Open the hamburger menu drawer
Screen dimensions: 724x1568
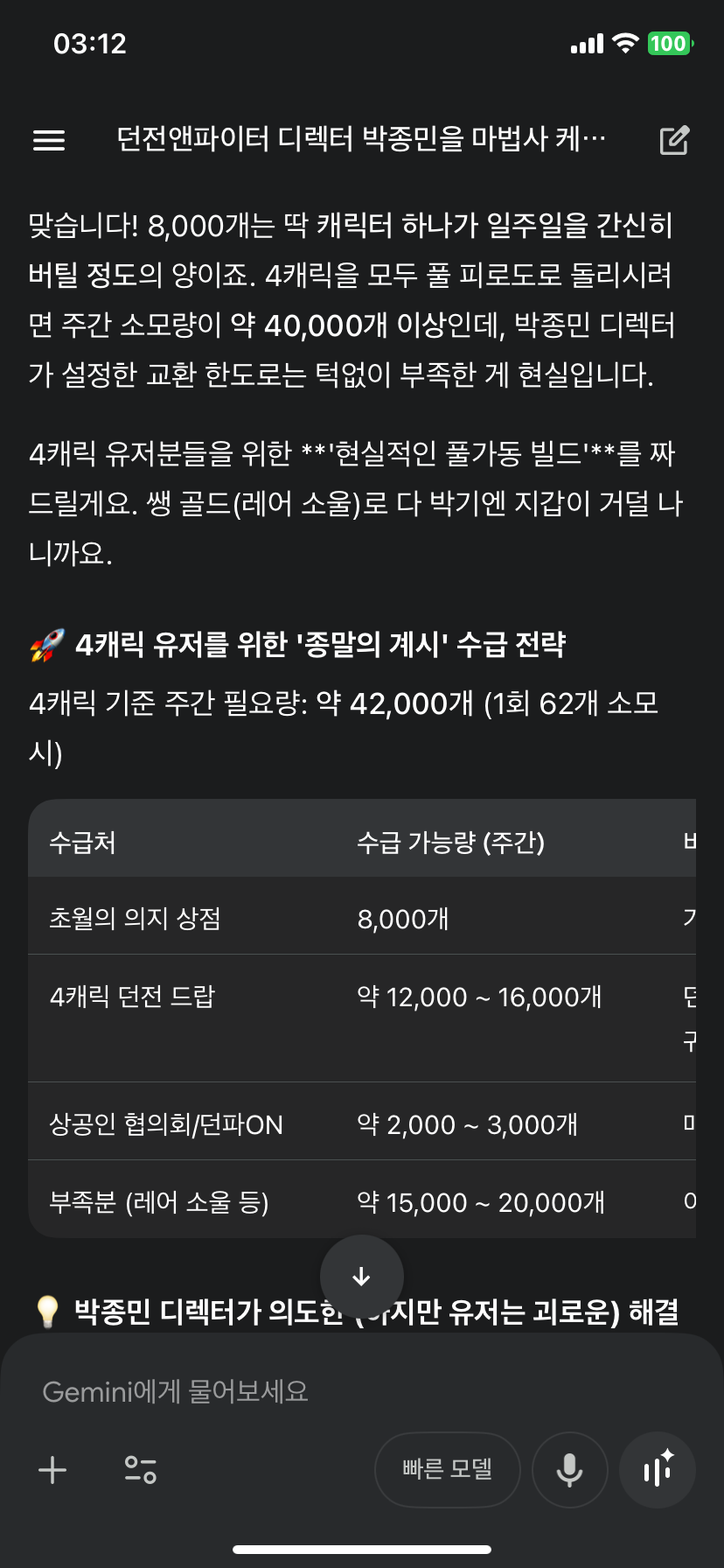(49, 140)
